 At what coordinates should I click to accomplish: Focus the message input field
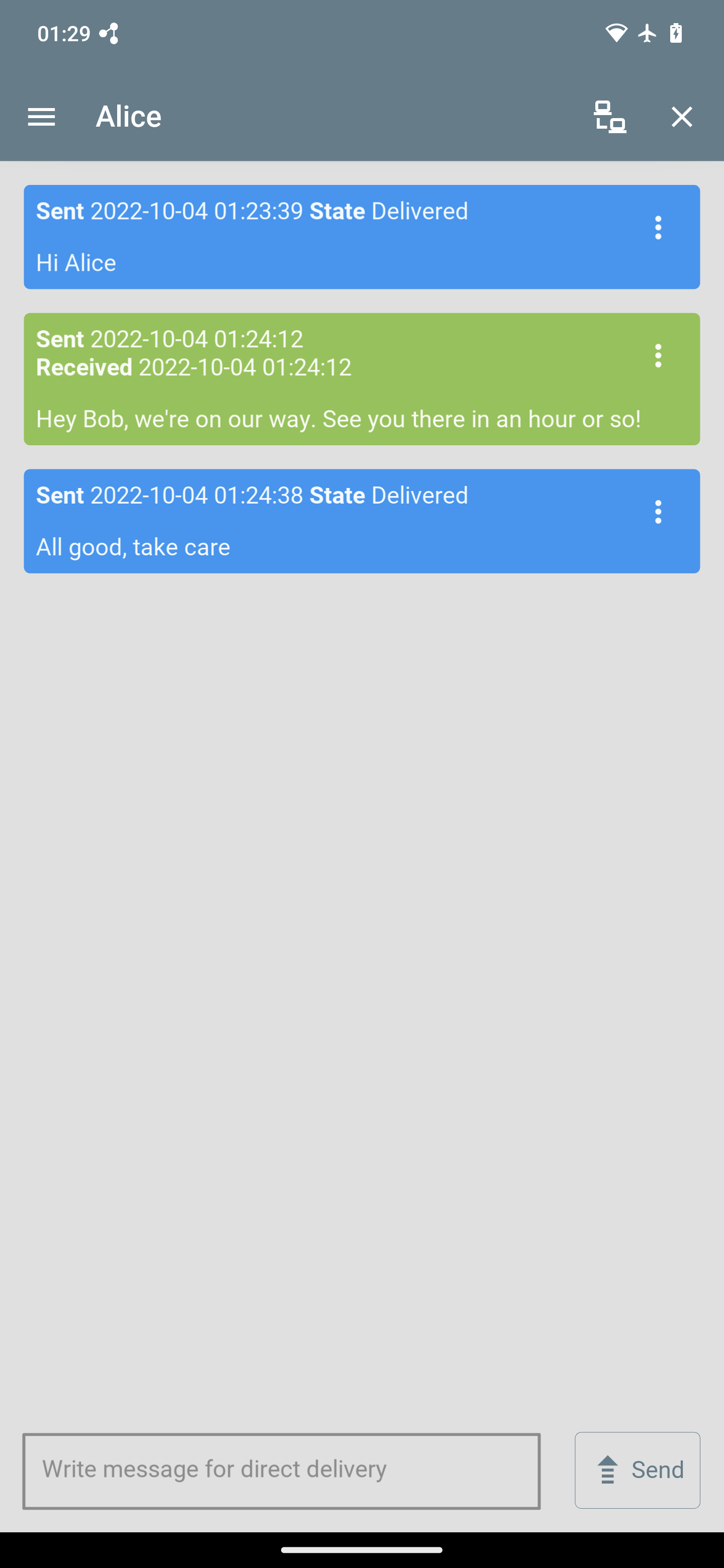[282, 1471]
